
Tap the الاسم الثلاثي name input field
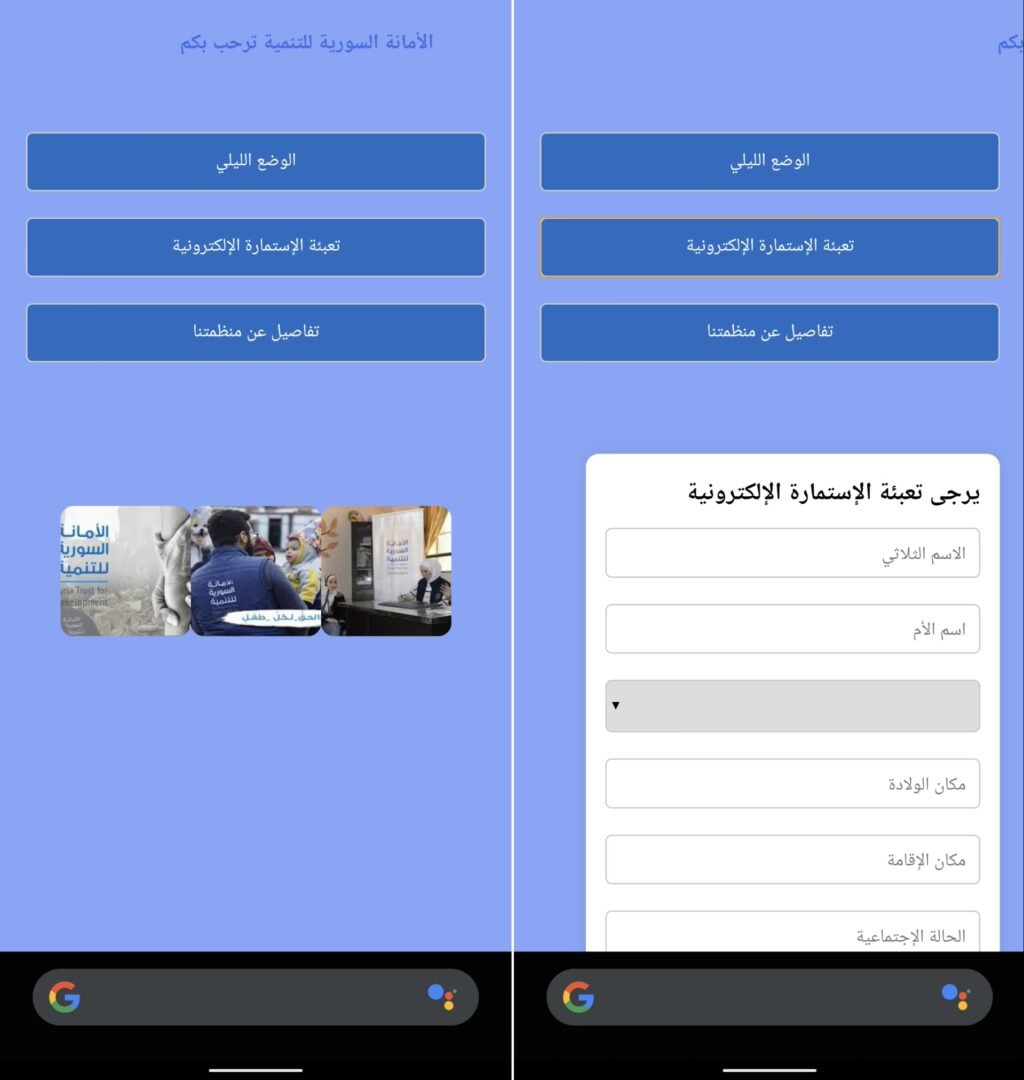click(x=792, y=553)
